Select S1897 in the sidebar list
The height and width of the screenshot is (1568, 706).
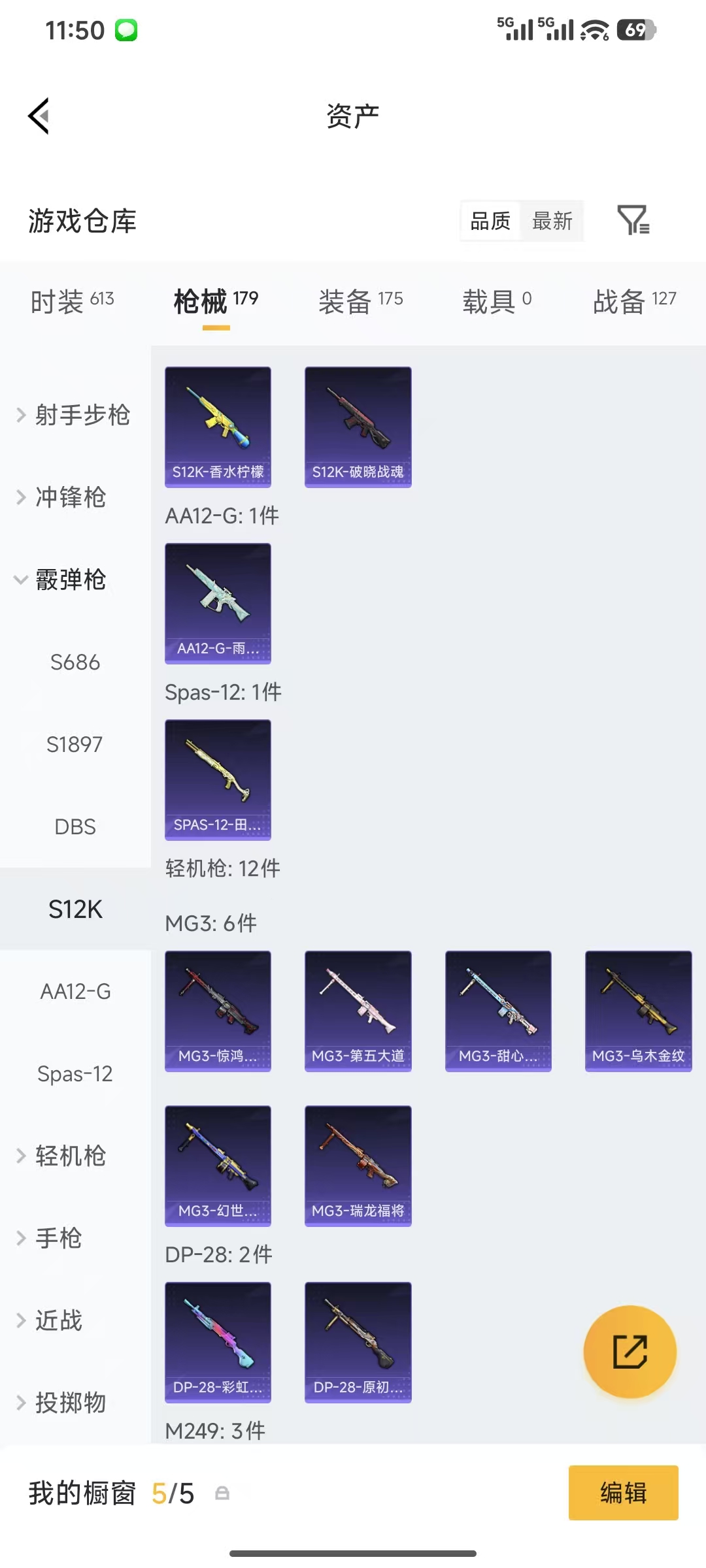coord(75,744)
